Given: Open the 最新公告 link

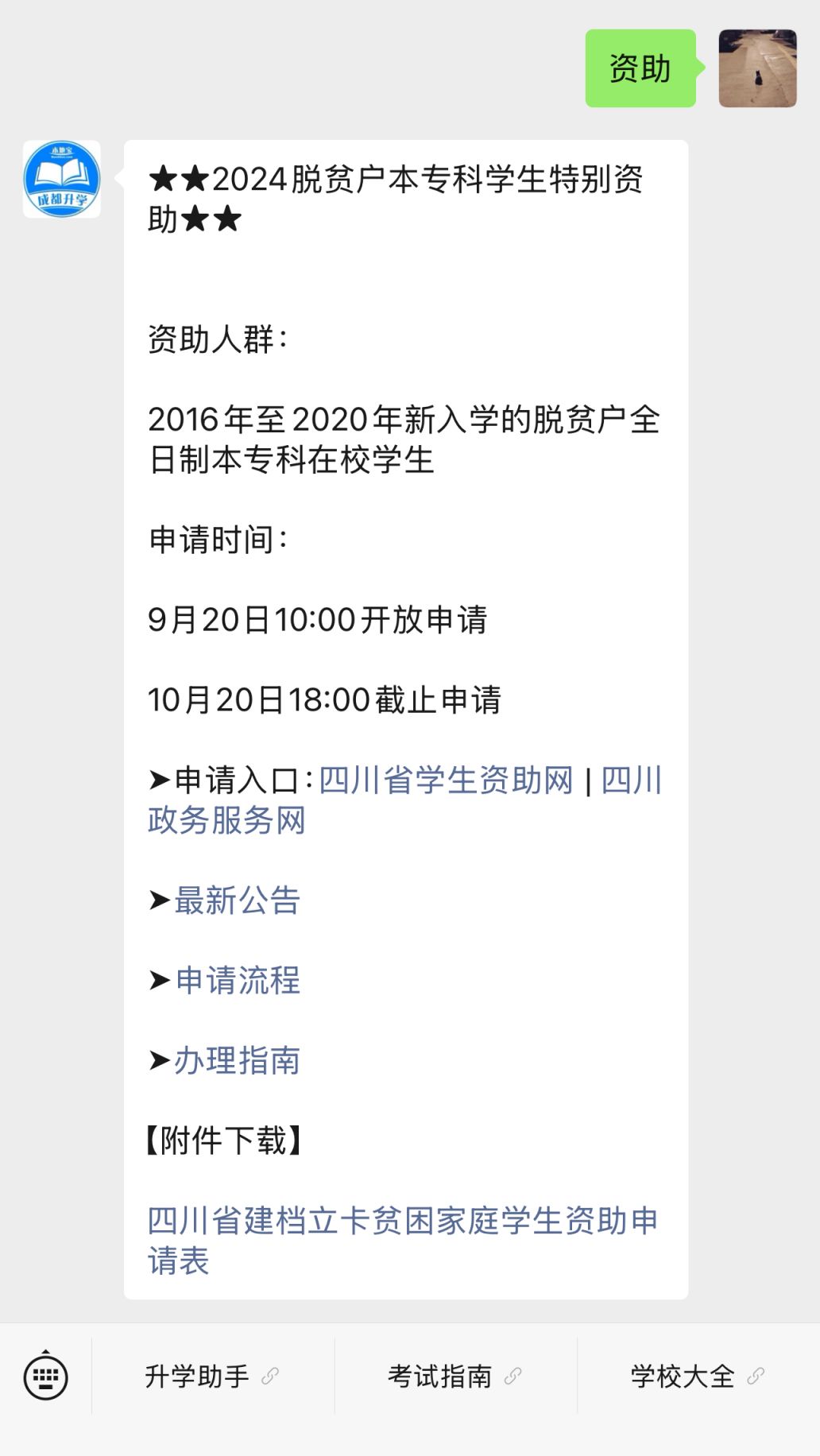Looking at the screenshot, I should point(237,900).
